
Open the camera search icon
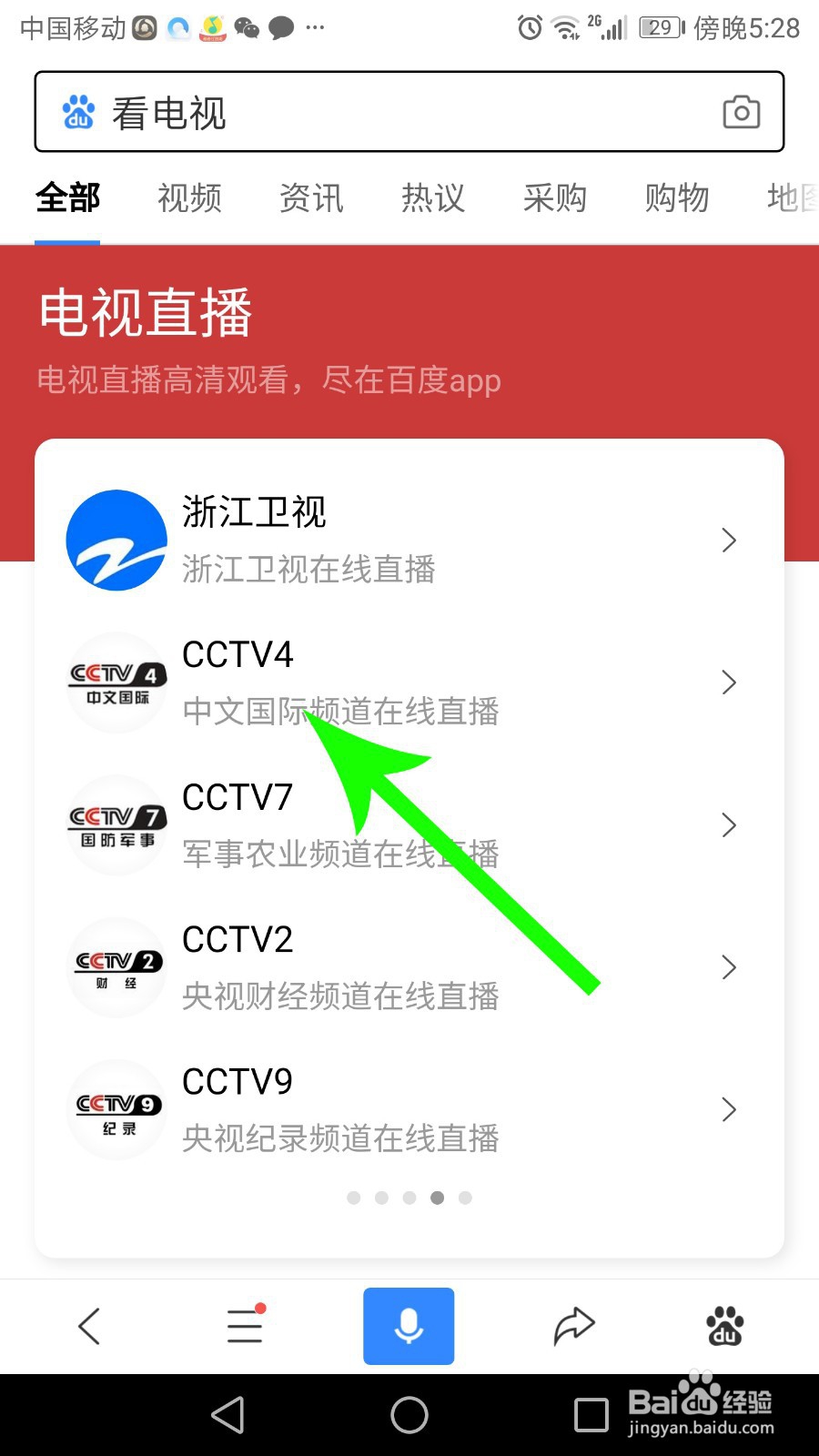pyautogui.click(x=742, y=112)
